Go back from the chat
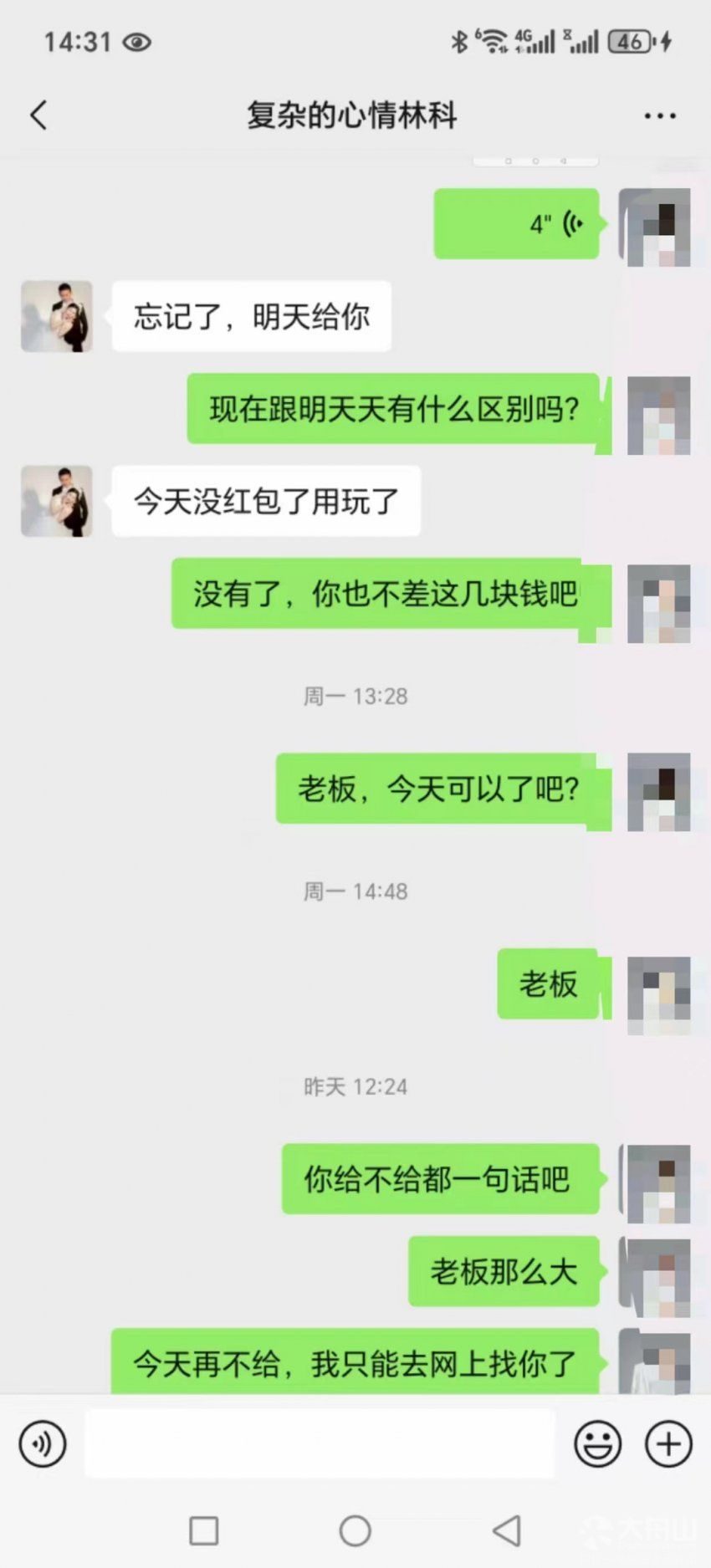 click(38, 115)
